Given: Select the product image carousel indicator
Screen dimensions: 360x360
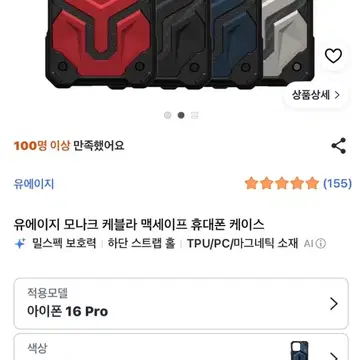Looking at the screenshot, I should click(x=181, y=115).
